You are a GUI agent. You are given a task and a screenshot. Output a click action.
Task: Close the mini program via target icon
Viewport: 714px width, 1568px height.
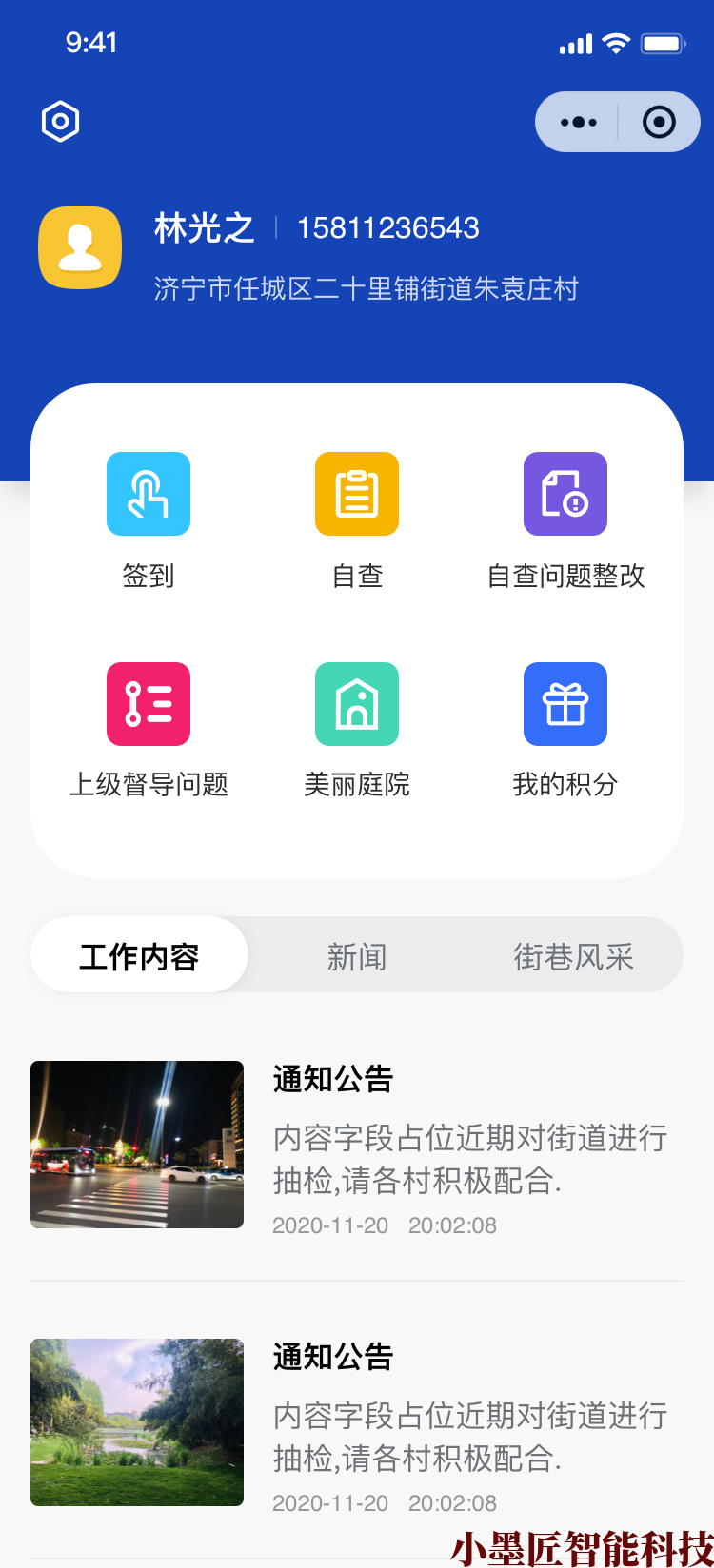(659, 122)
